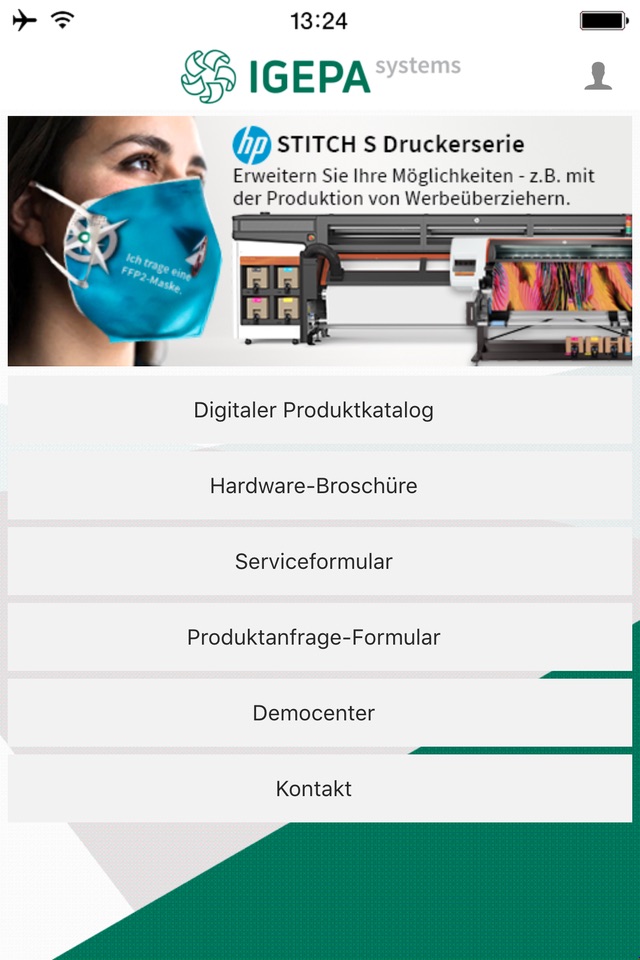Go to the Serviceformular
The height and width of the screenshot is (960, 640).
pos(314,562)
